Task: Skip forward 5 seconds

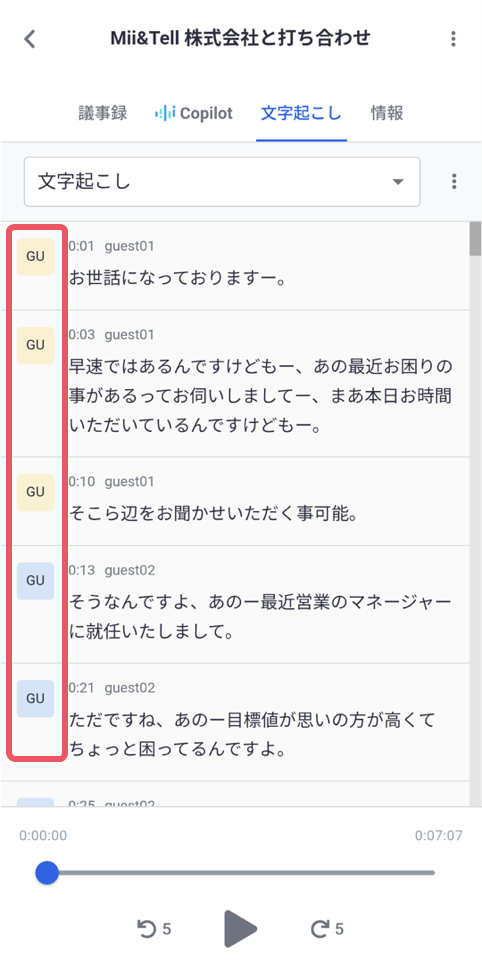Action: pyautogui.click(x=327, y=929)
